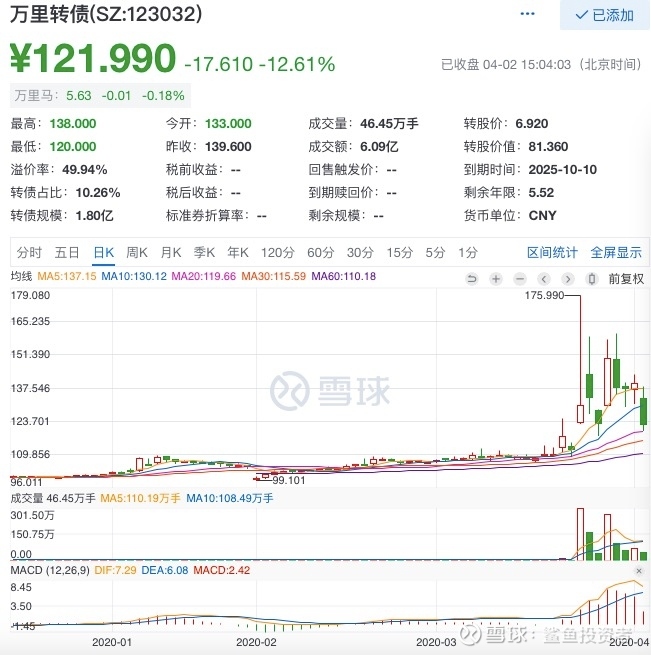
Task: Tap the 已添加 watchlist button
Action: pos(605,15)
